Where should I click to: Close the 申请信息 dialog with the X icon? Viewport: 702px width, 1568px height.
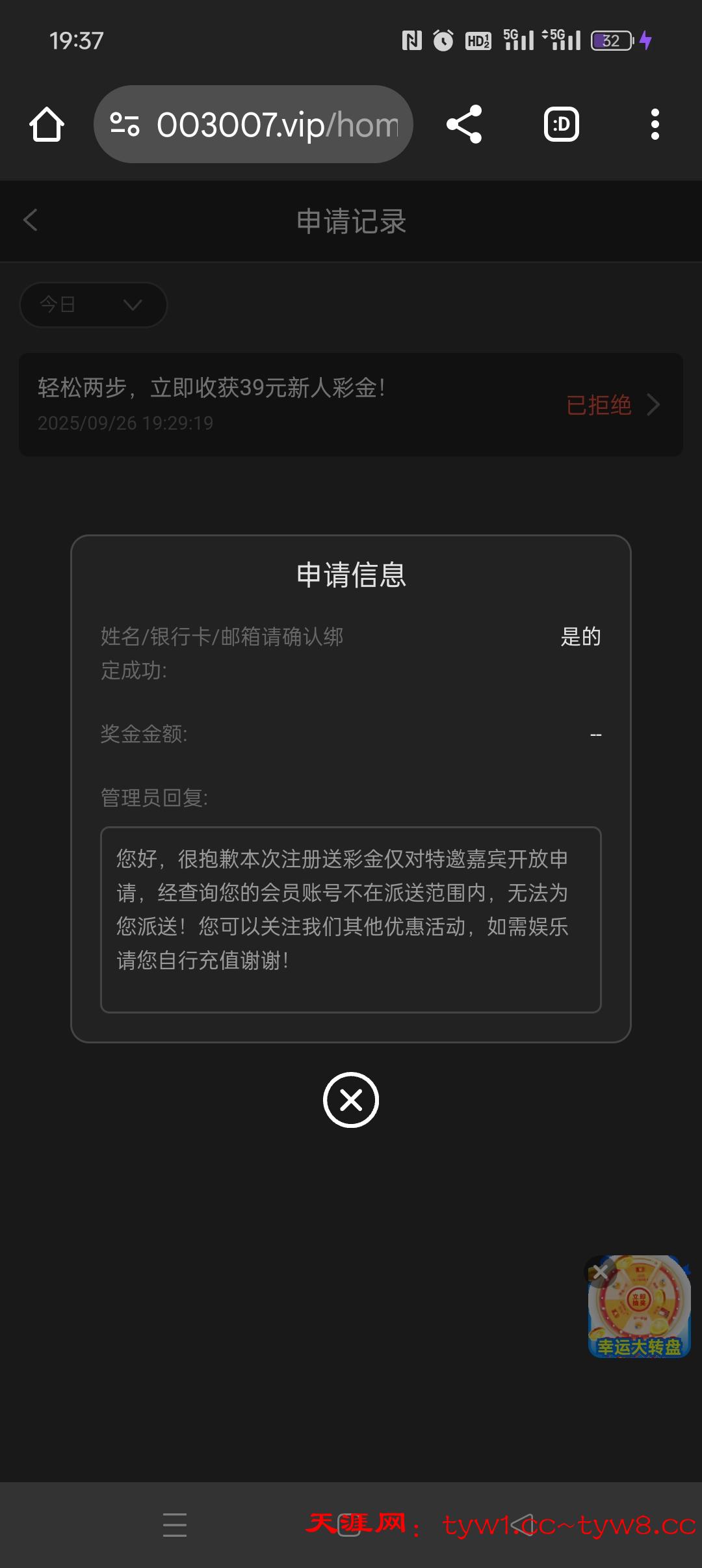pos(351,1100)
